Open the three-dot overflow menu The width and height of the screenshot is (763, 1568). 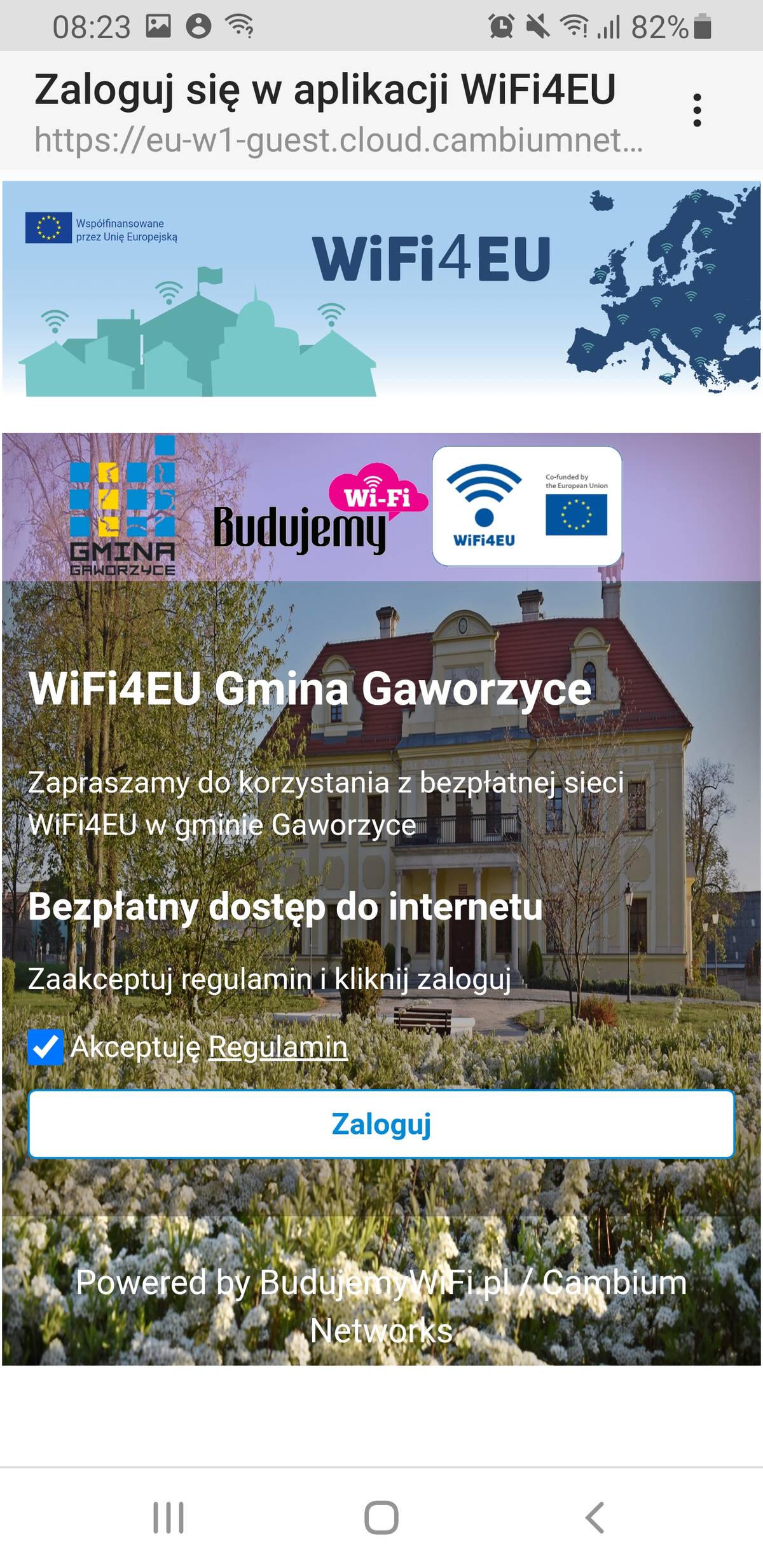697,111
